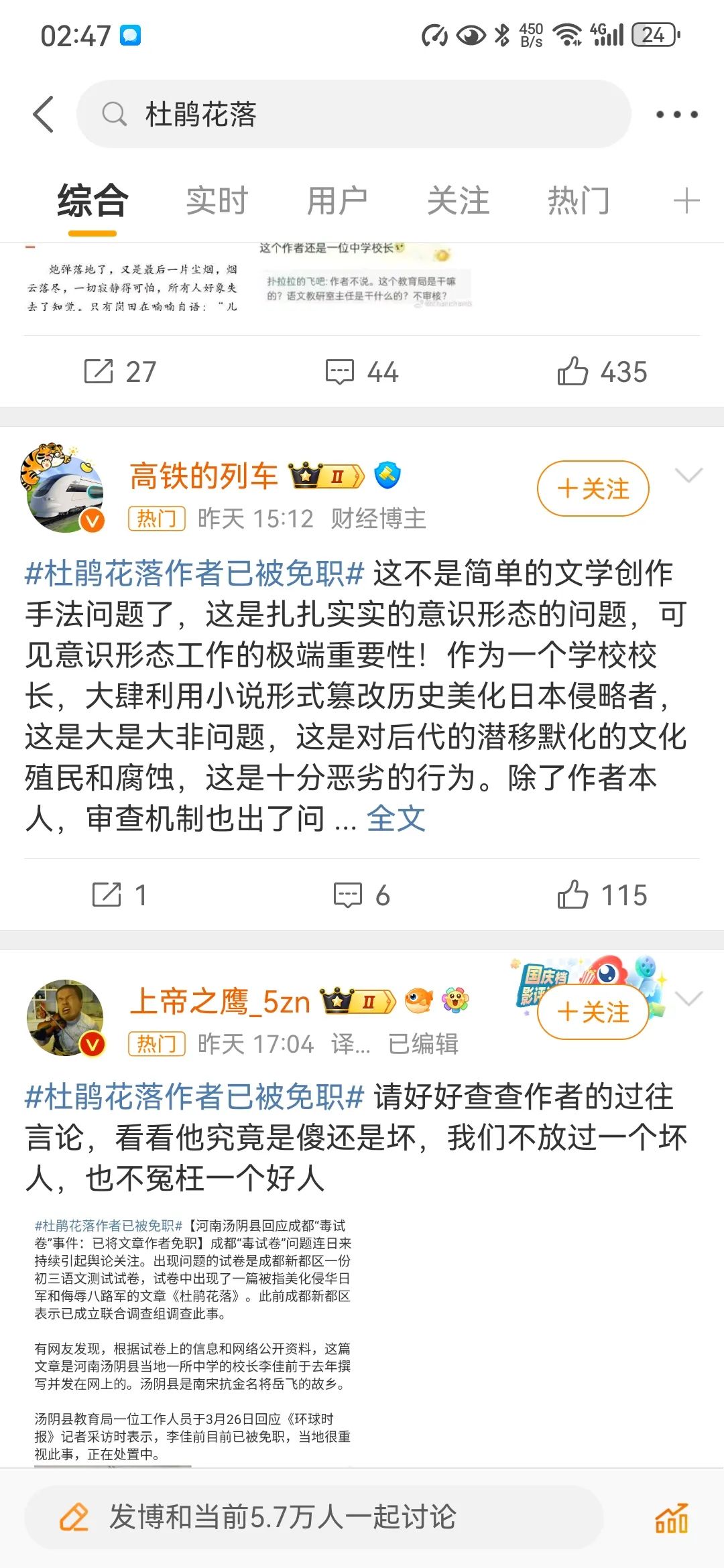724x1568 pixels.
Task: Tap the search box containing 杜鹃花落
Action: (x=354, y=114)
